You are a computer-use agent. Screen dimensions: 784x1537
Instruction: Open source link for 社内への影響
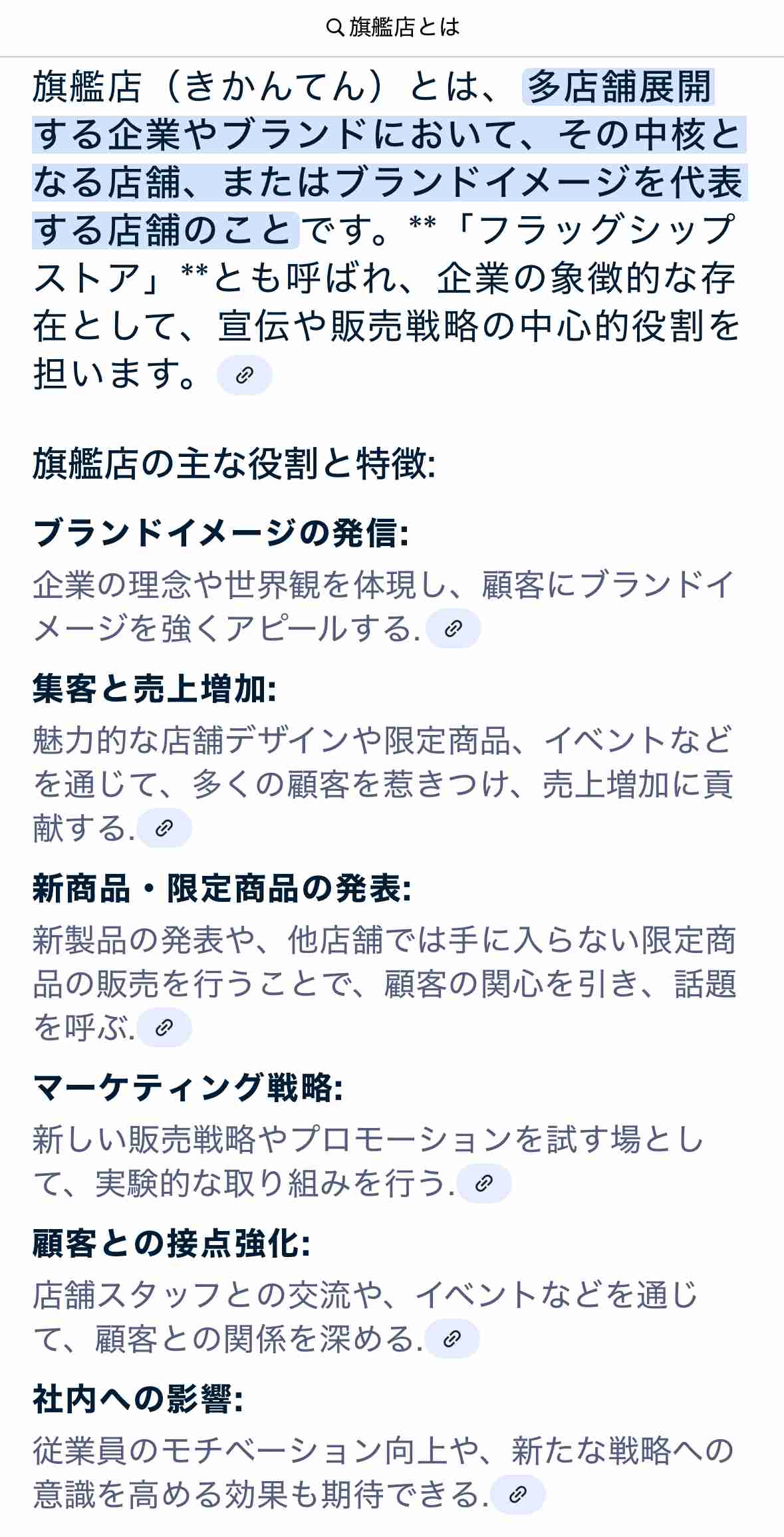517,1494
